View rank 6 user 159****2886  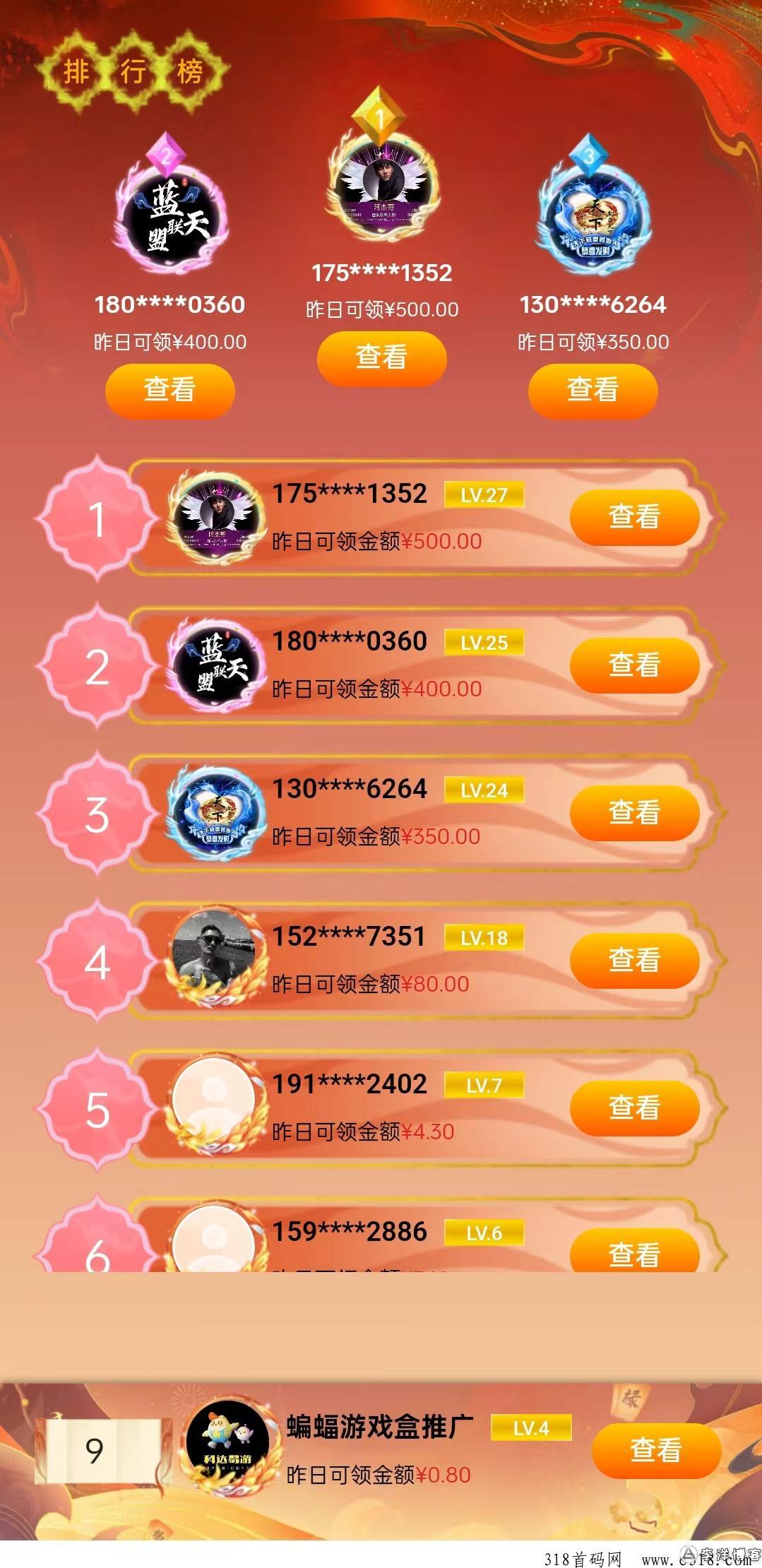click(x=634, y=1250)
